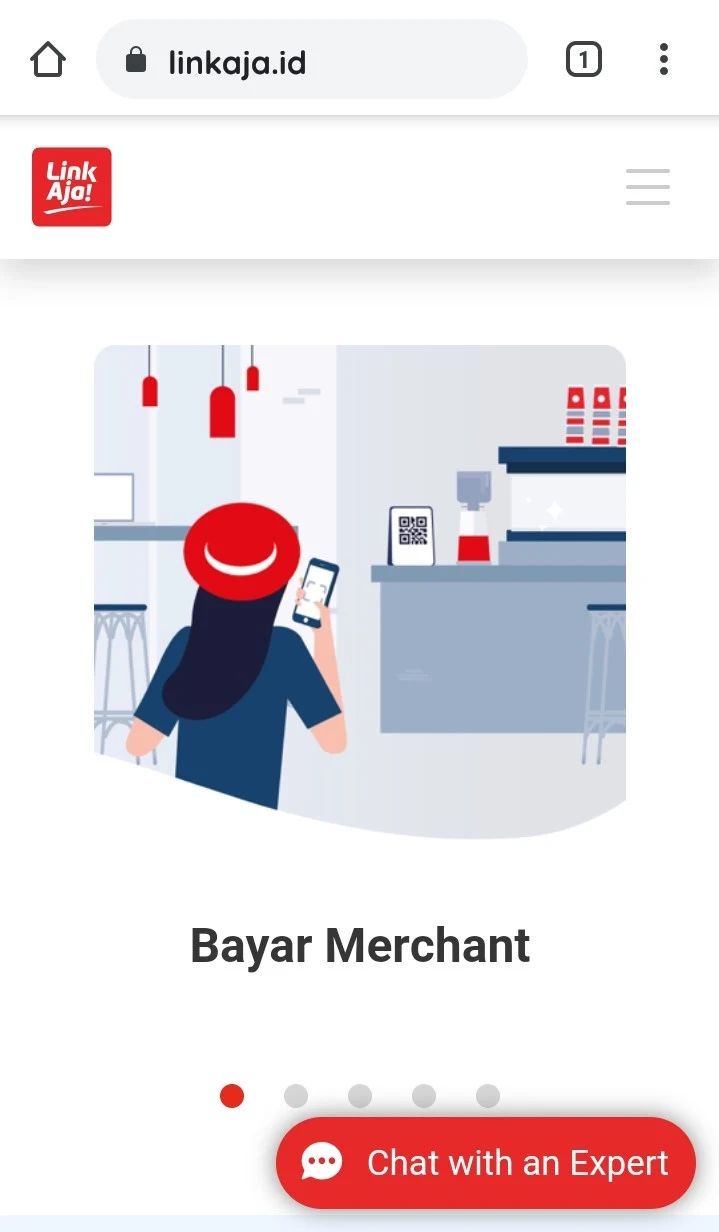Viewport: 719px width, 1232px height.
Task: Open the browser overflow menu
Action: pyautogui.click(x=663, y=60)
